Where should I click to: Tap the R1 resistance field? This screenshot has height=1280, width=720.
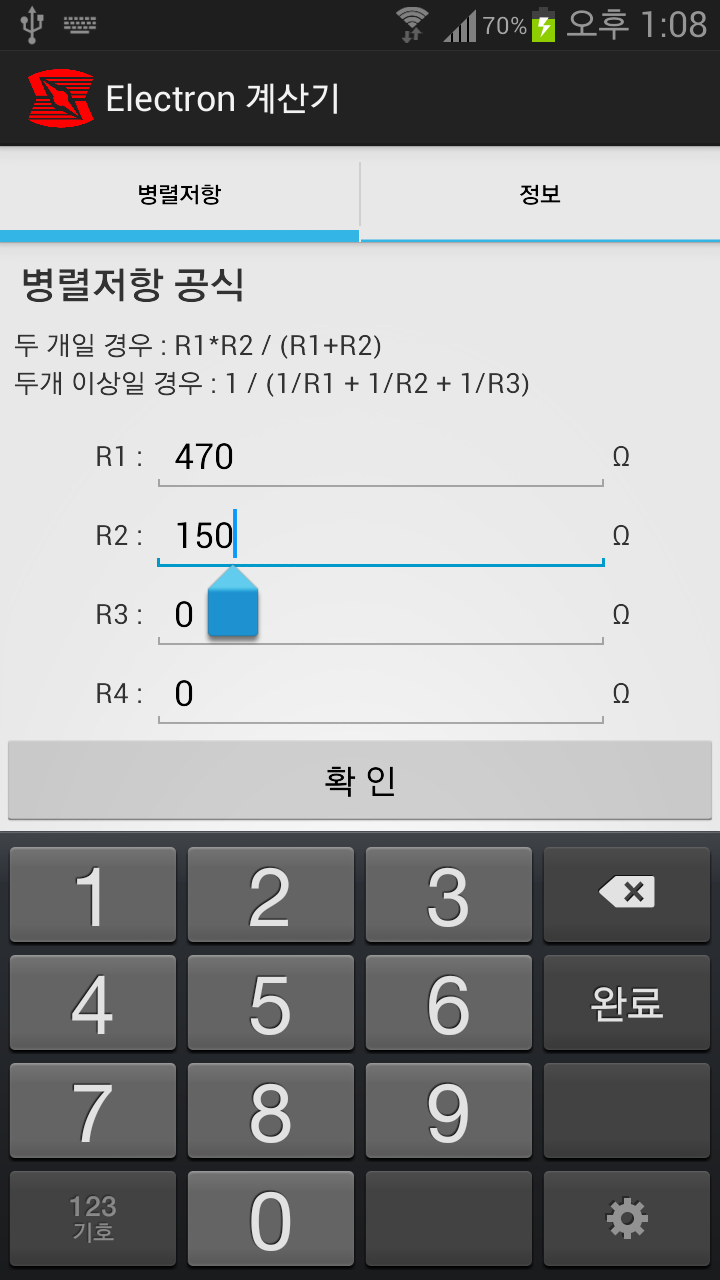tap(381, 457)
